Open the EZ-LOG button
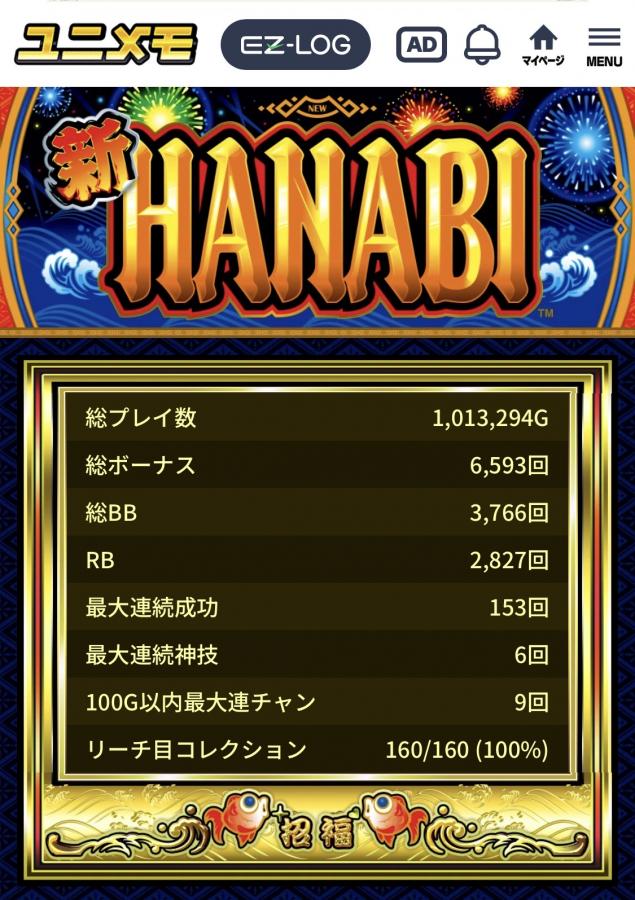The image size is (635, 900). coord(295,45)
